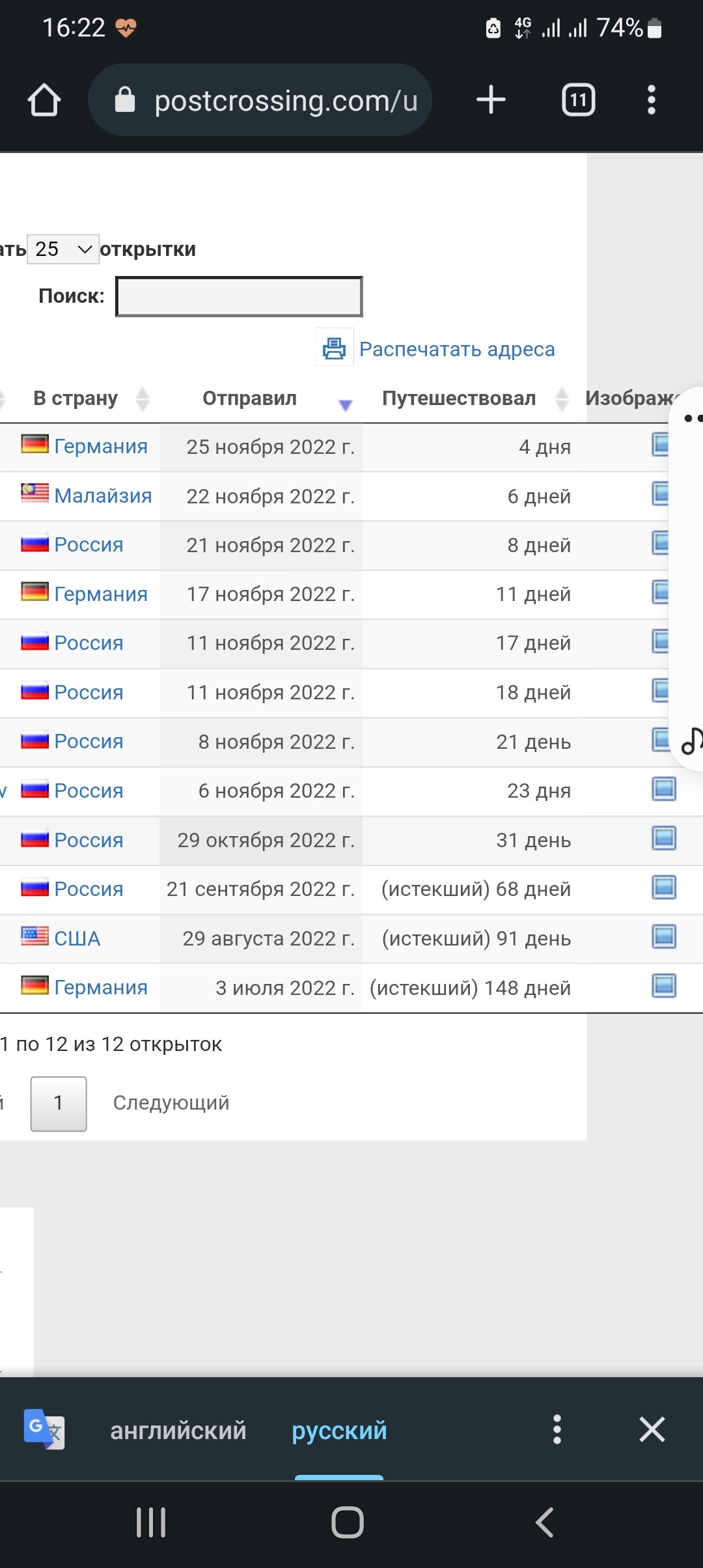Viewport: 703px width, 1568px height.
Task: Sort by the Путешествовал column
Action: pos(459,398)
